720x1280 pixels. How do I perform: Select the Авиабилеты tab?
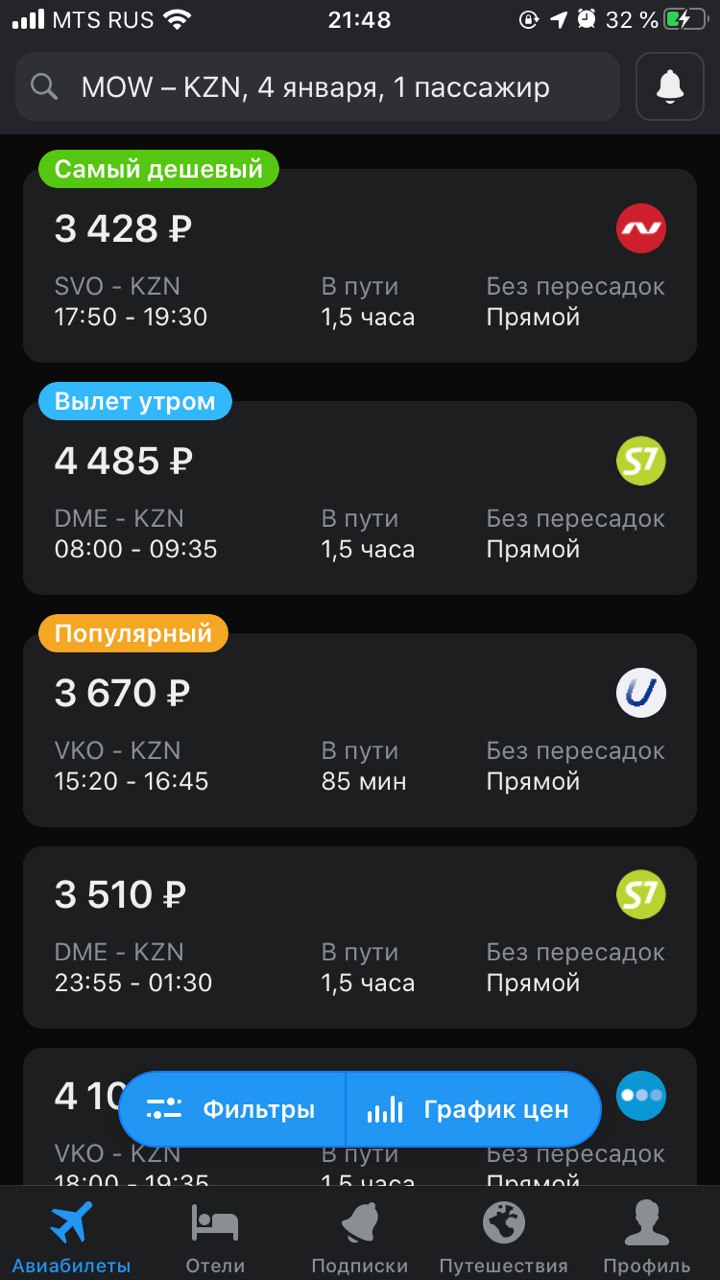pos(71,1237)
